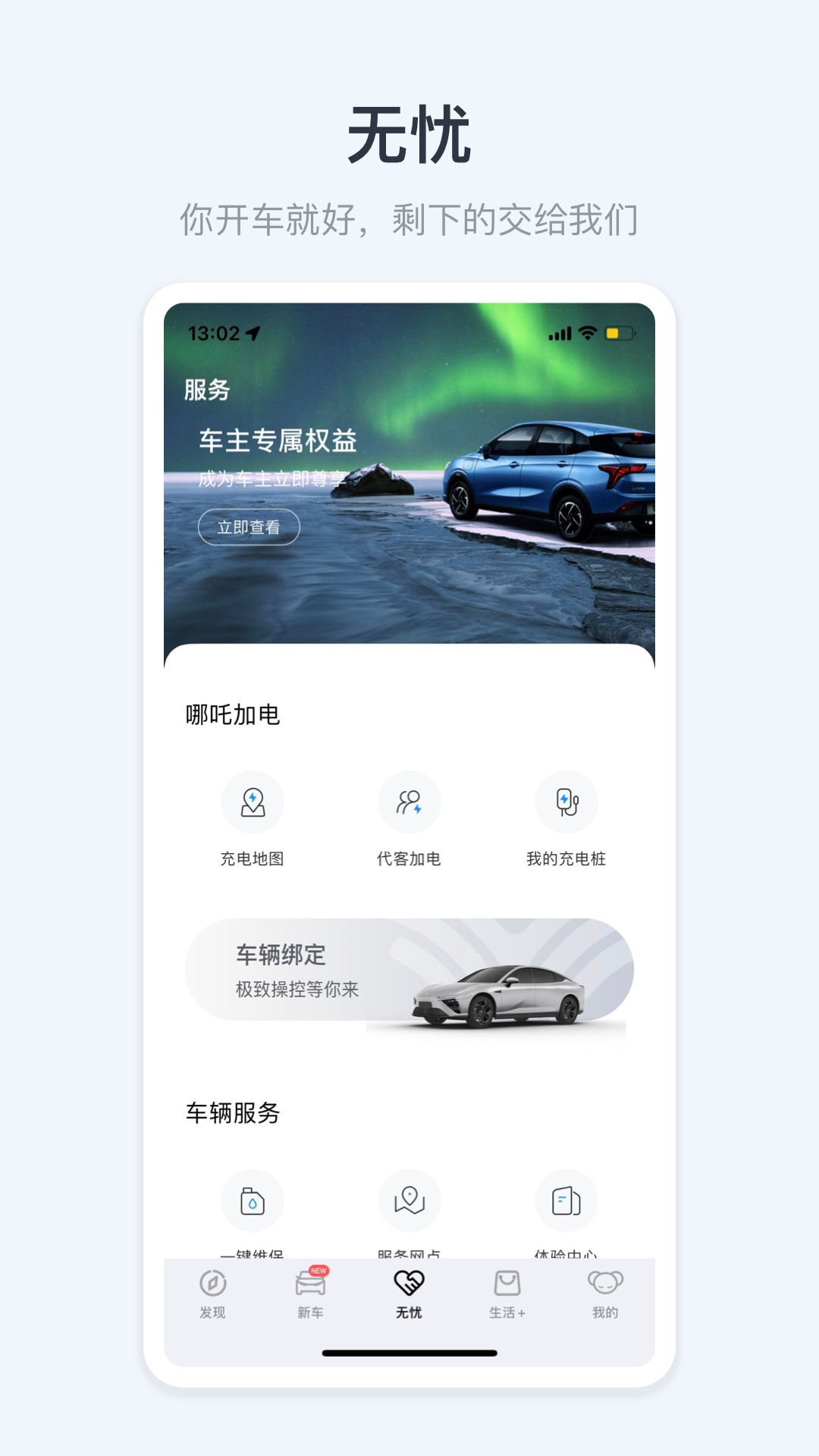Select the 体验中心 experience center icon
This screenshot has width=819, height=1456.
566,1200
